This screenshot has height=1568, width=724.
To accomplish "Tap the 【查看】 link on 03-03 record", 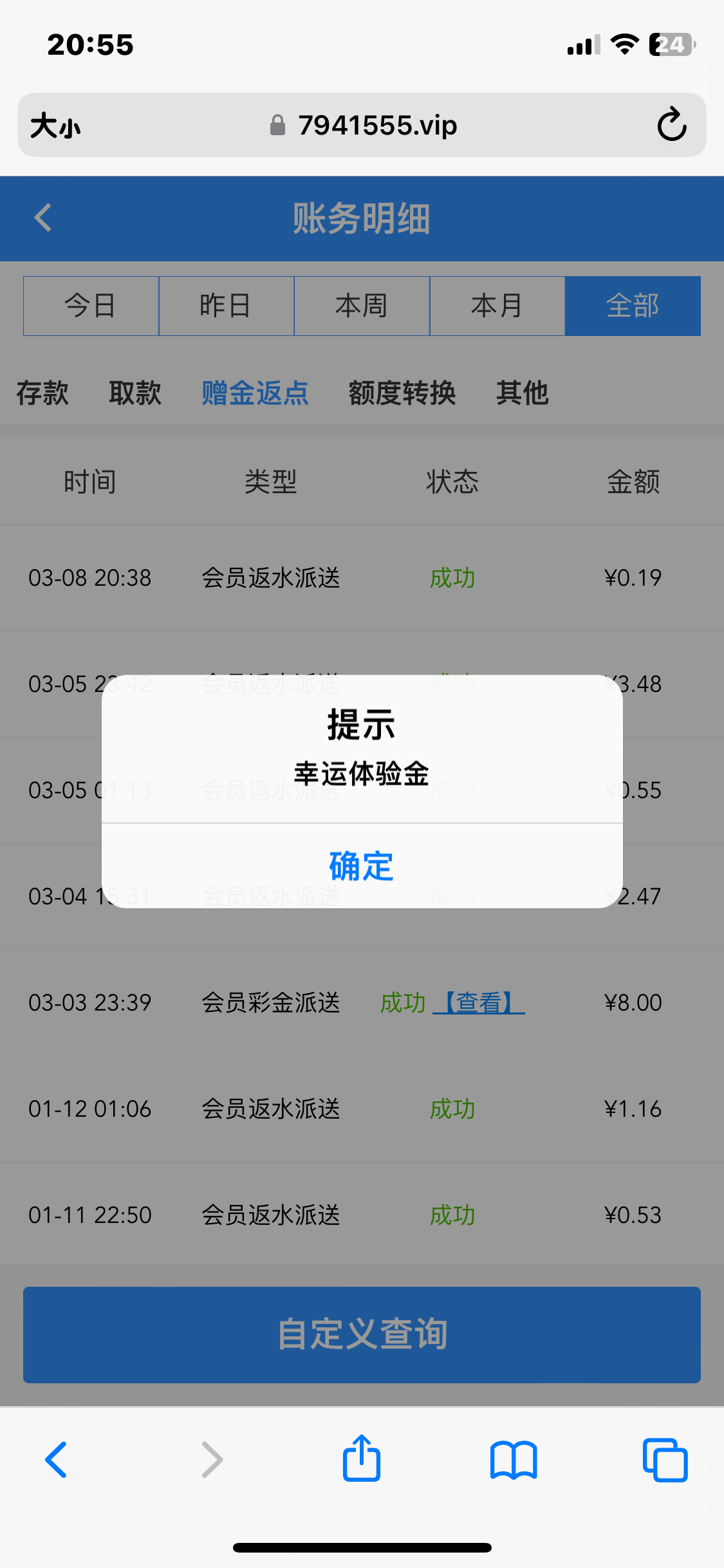I will coord(479,1002).
